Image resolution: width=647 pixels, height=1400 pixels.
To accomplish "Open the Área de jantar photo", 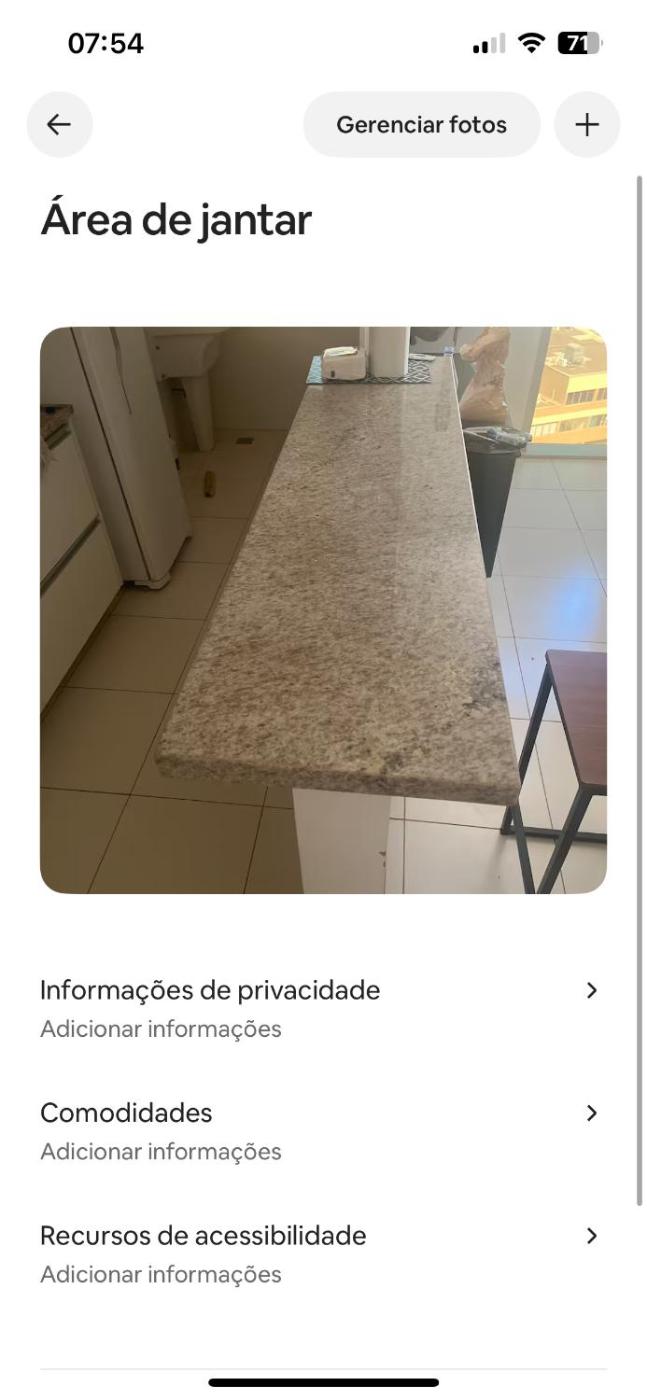I will (323, 610).
